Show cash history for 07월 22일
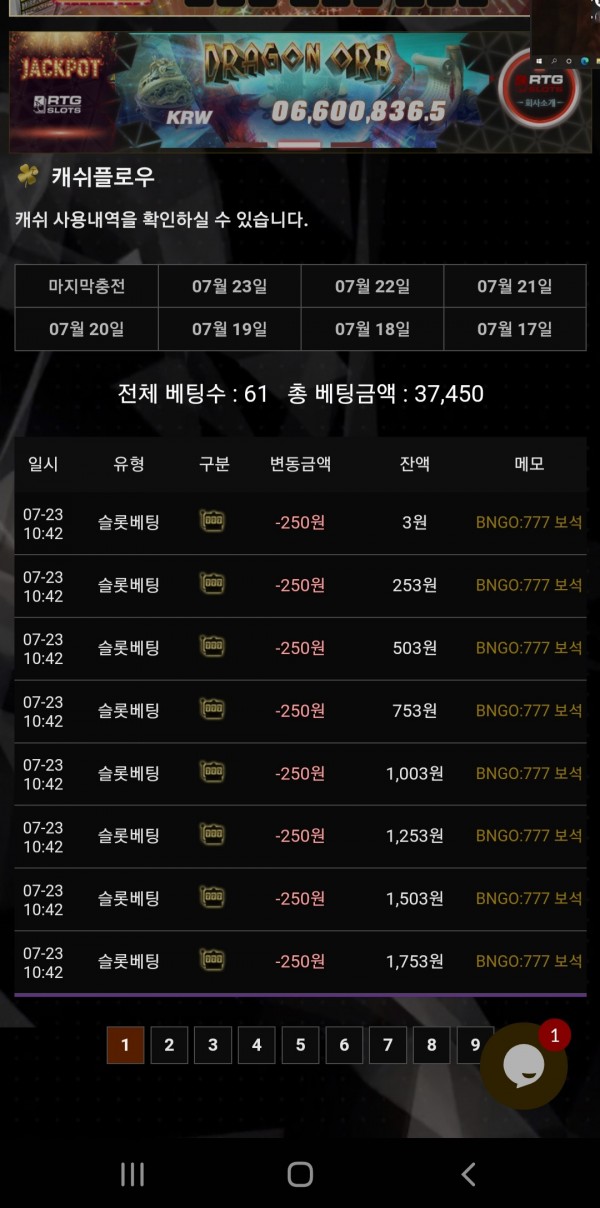This screenshot has width=600, height=1208. 372,286
